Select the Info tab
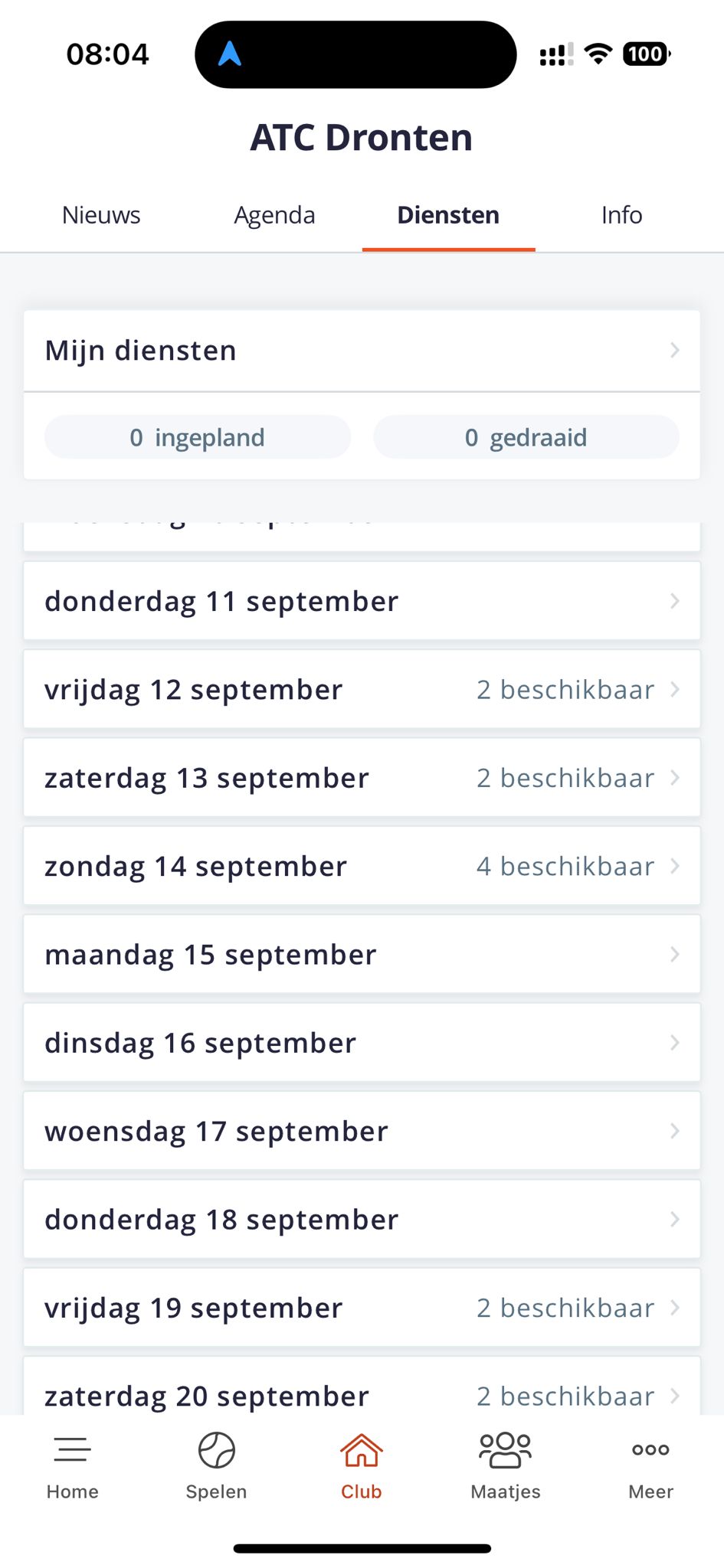724x1568 pixels. [x=621, y=215]
